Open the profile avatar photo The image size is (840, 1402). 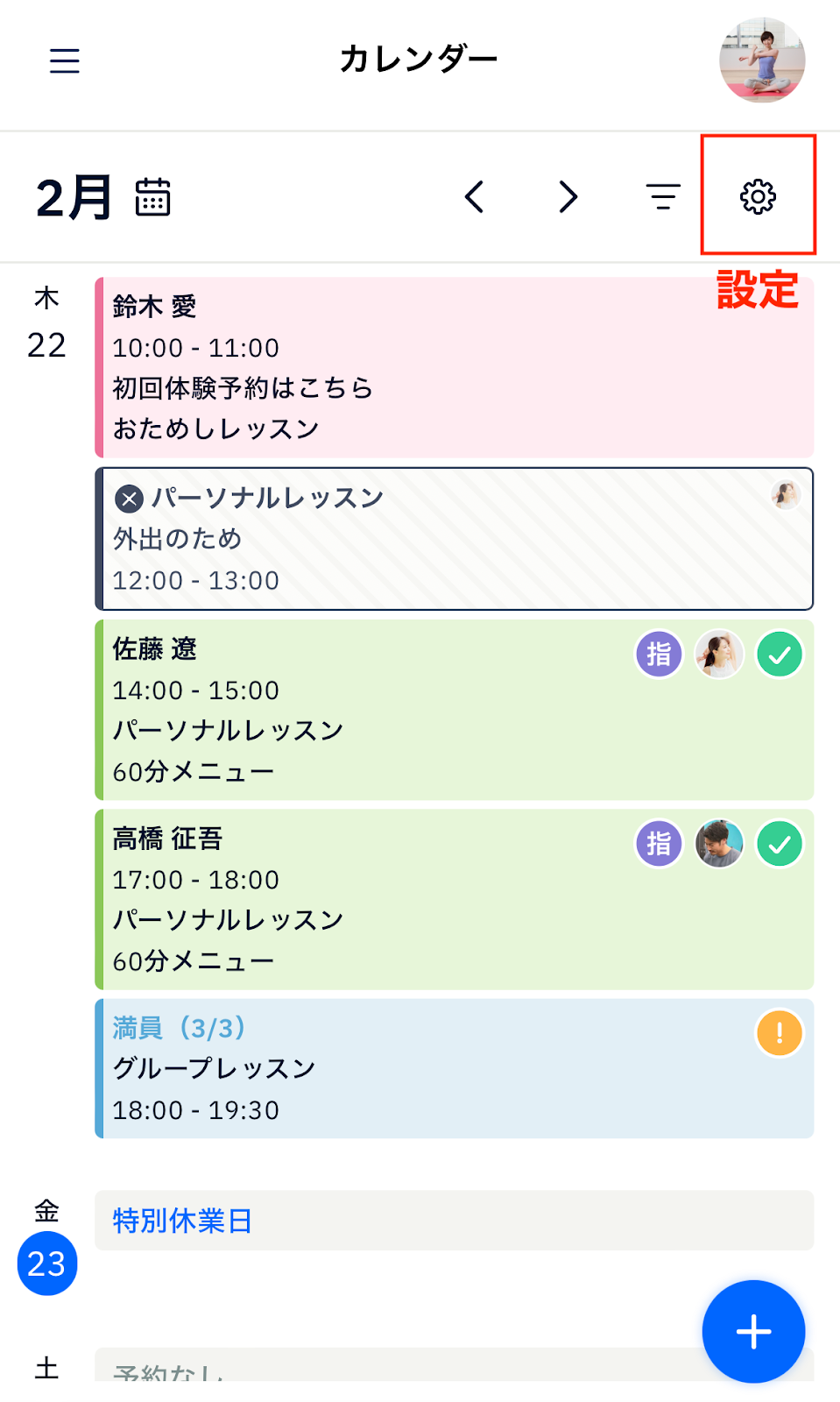tap(762, 60)
